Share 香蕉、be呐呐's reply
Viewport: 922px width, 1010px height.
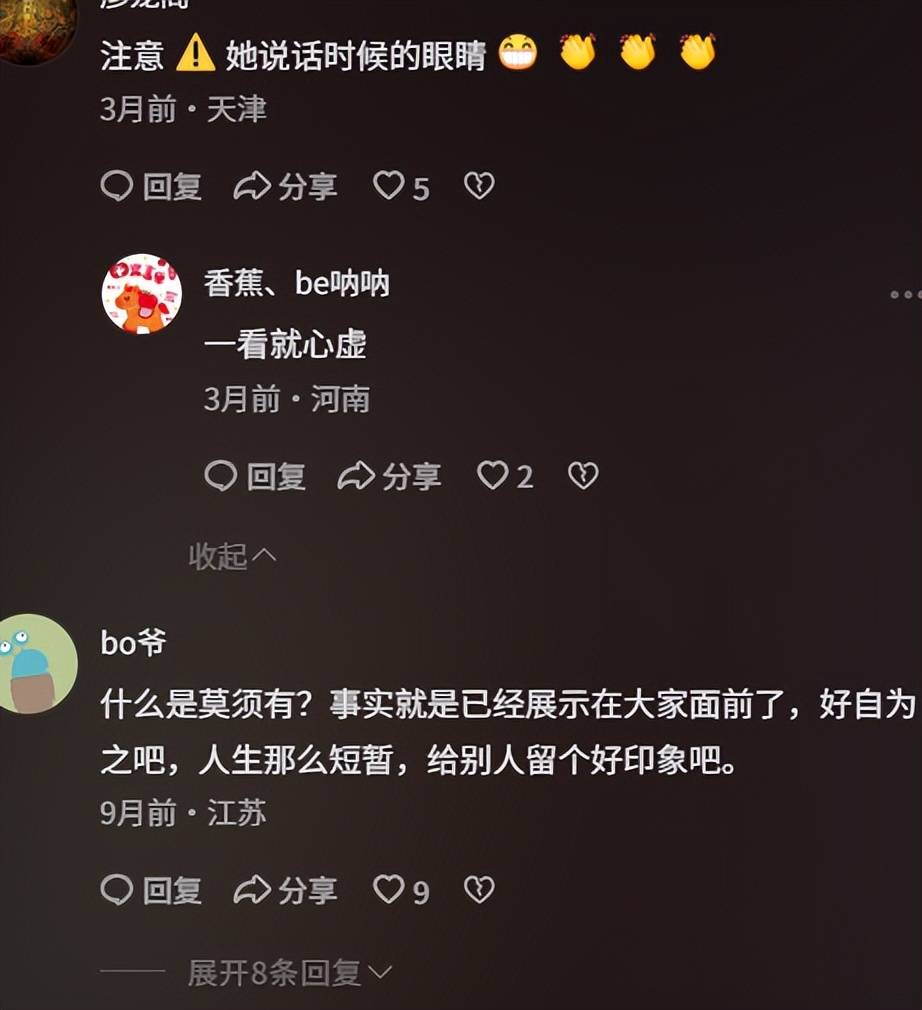tap(390, 477)
